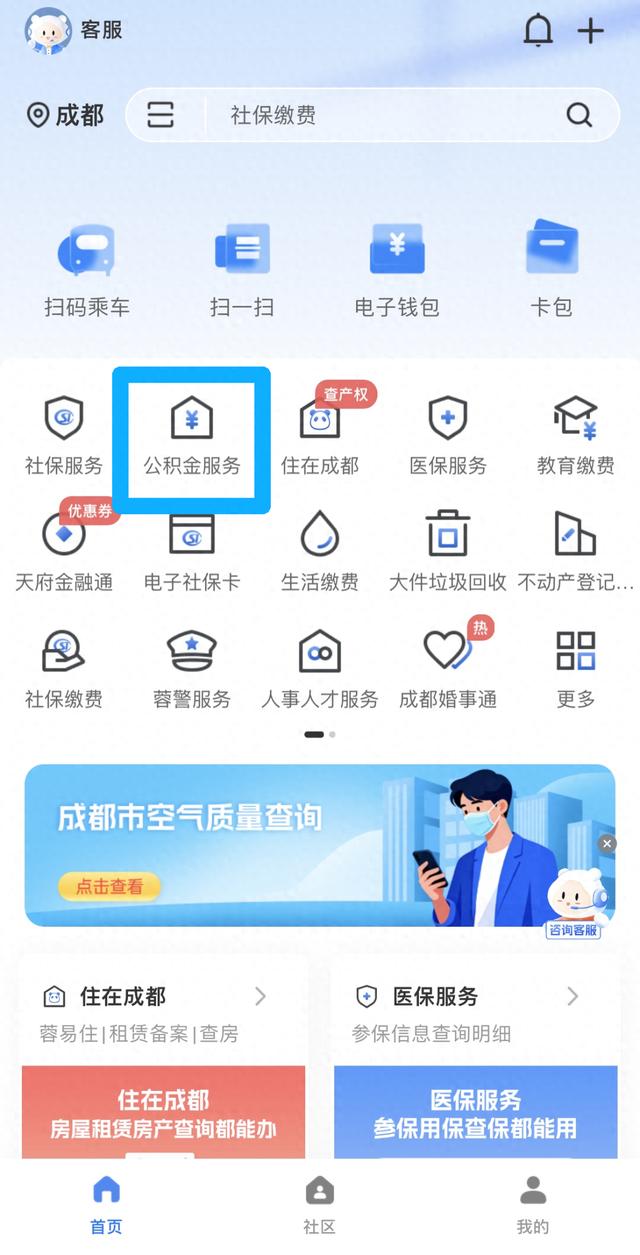
Task: Open 住在成都 grid icon
Action: 320,437
